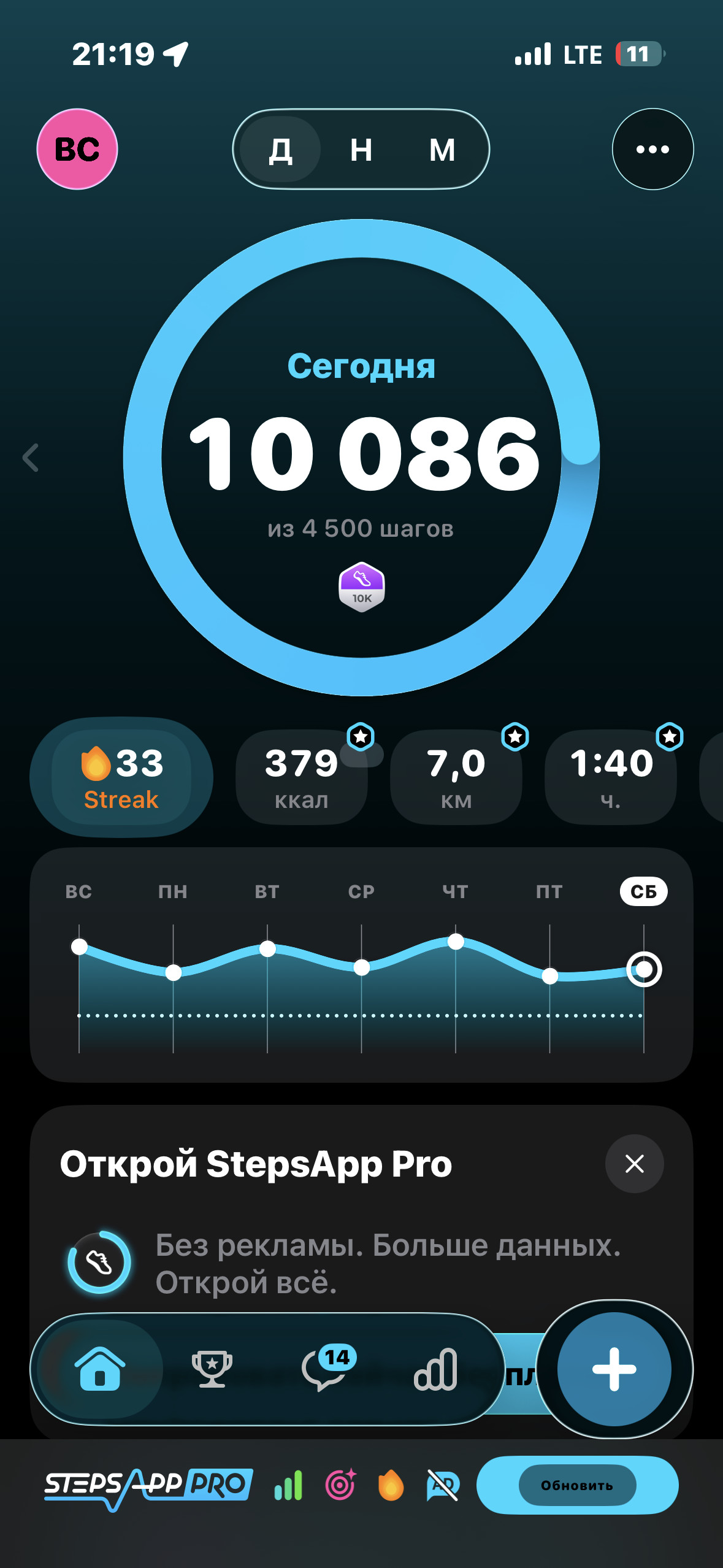Go to the previous day arrow
The height and width of the screenshot is (1568, 723).
tap(30, 458)
